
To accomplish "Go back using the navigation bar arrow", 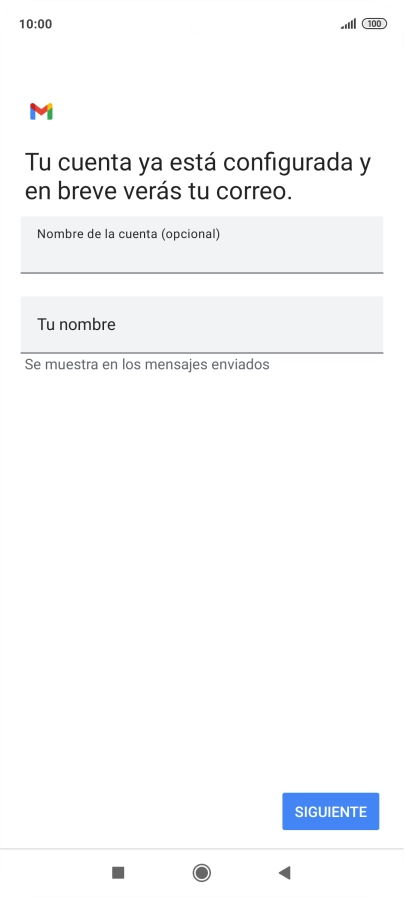I will pyautogui.click(x=284, y=872).
